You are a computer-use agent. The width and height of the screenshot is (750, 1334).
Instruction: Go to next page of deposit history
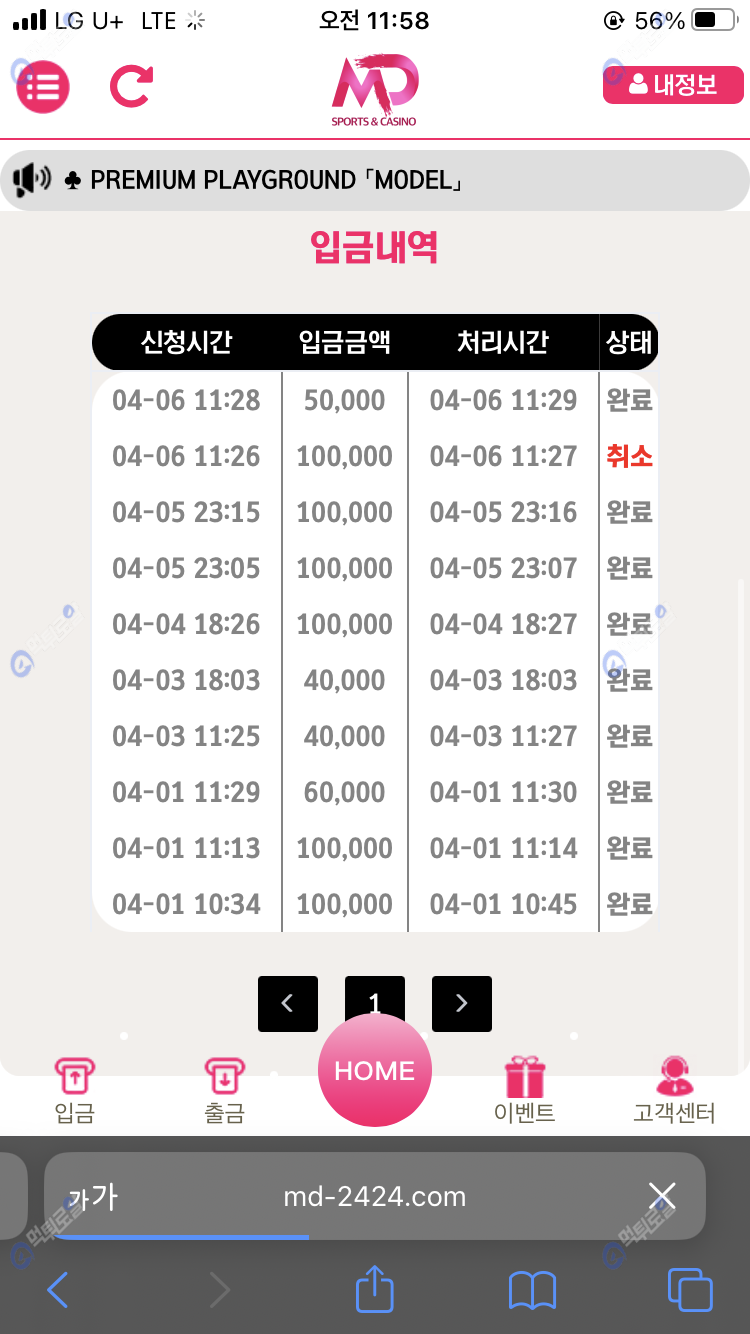click(462, 1003)
